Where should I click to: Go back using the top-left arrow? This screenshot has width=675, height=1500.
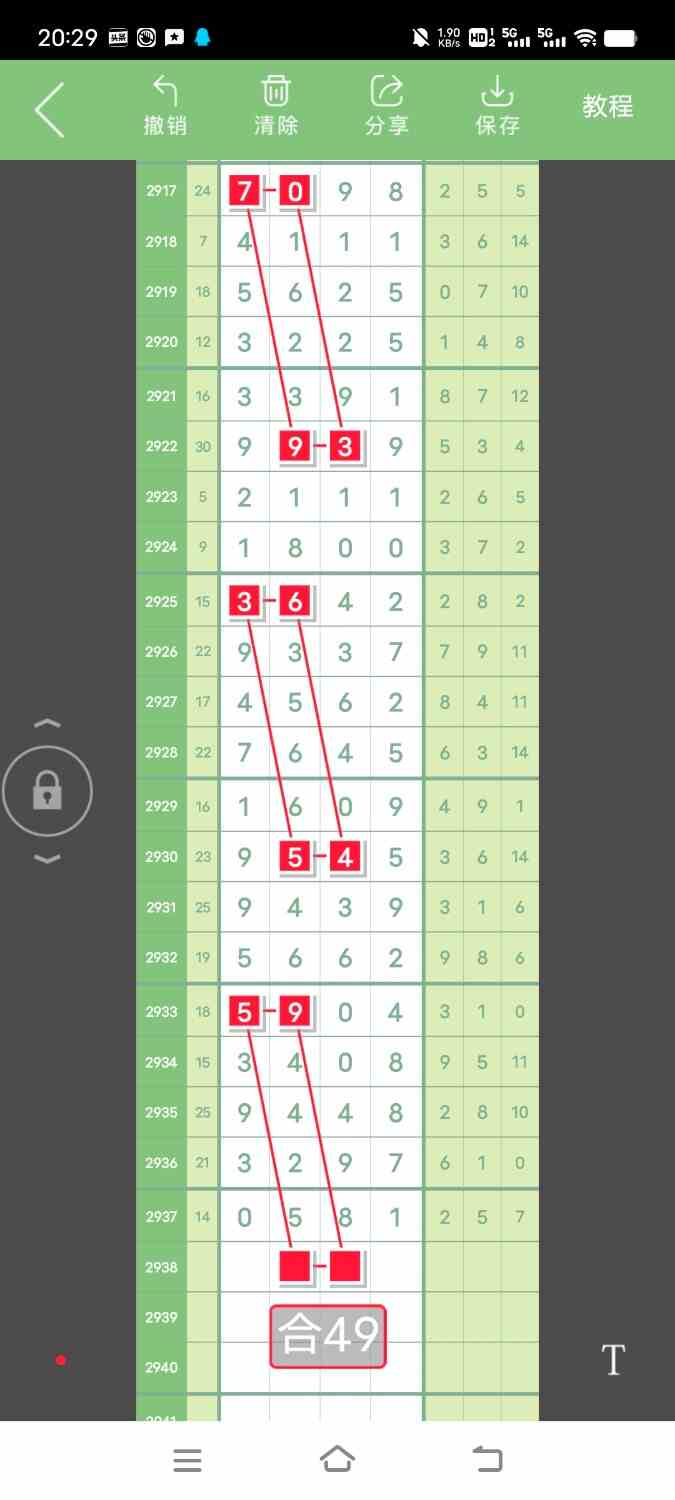click(x=49, y=109)
